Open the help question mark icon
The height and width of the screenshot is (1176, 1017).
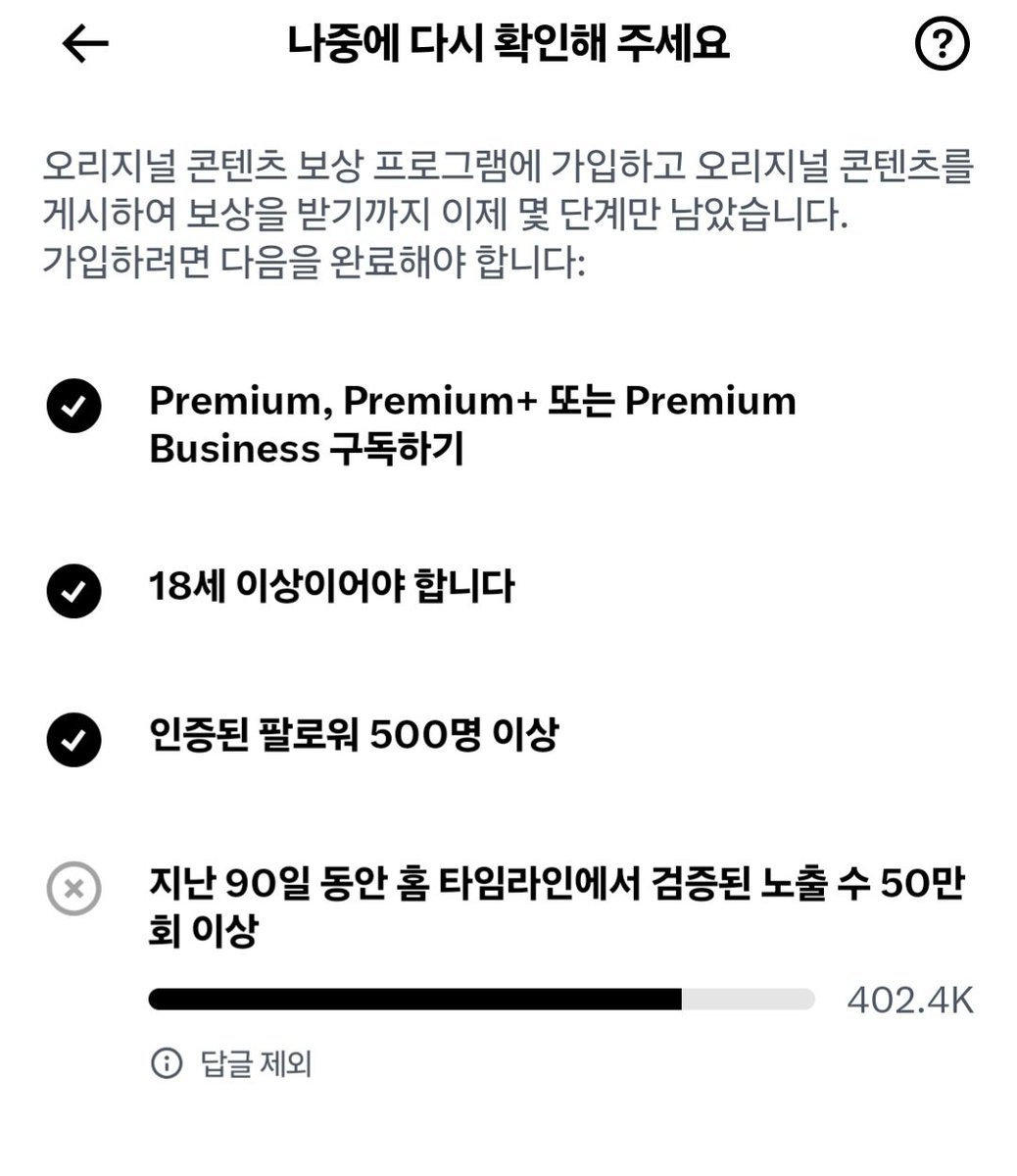point(942,43)
